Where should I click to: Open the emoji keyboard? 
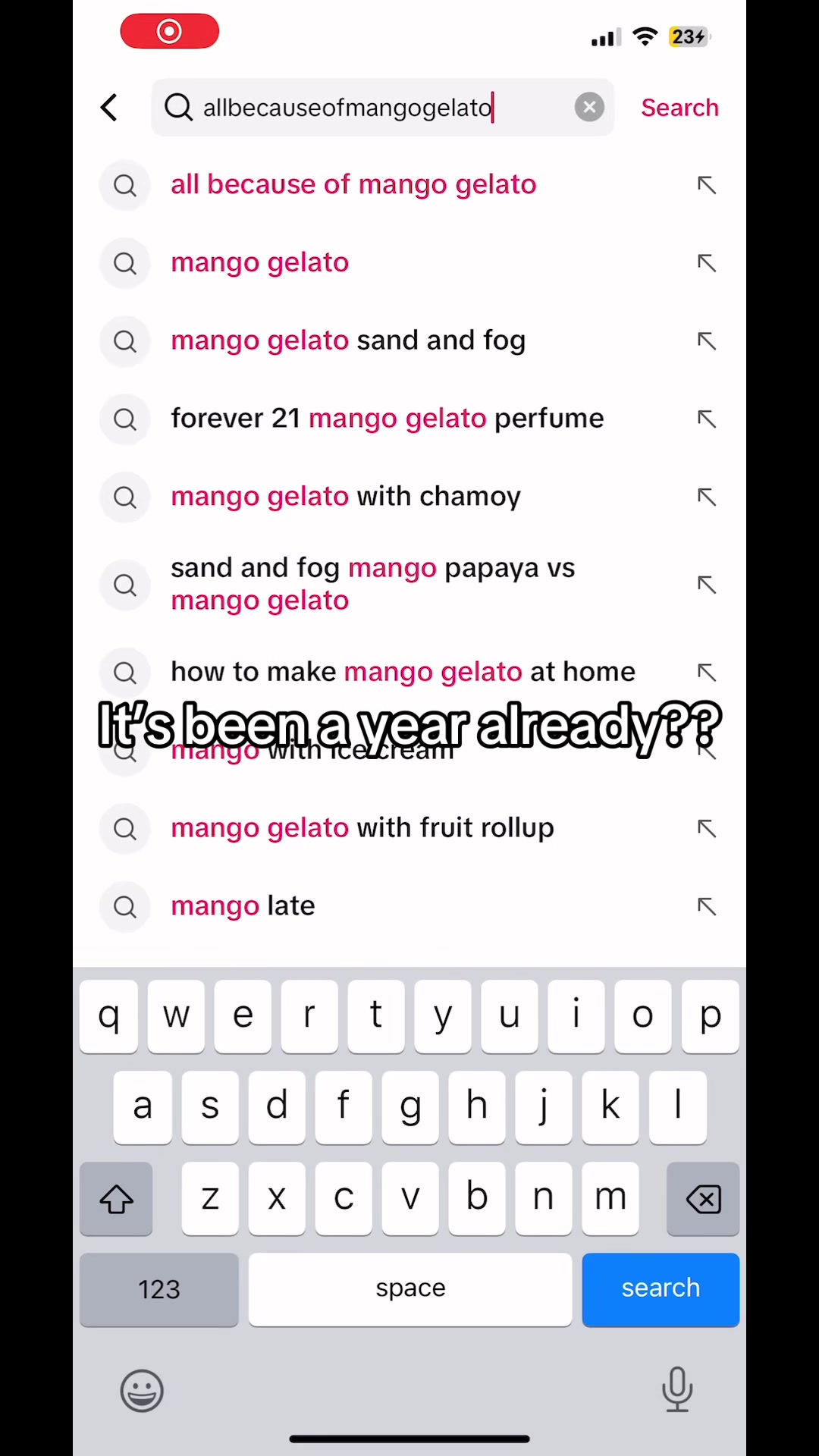(142, 1391)
